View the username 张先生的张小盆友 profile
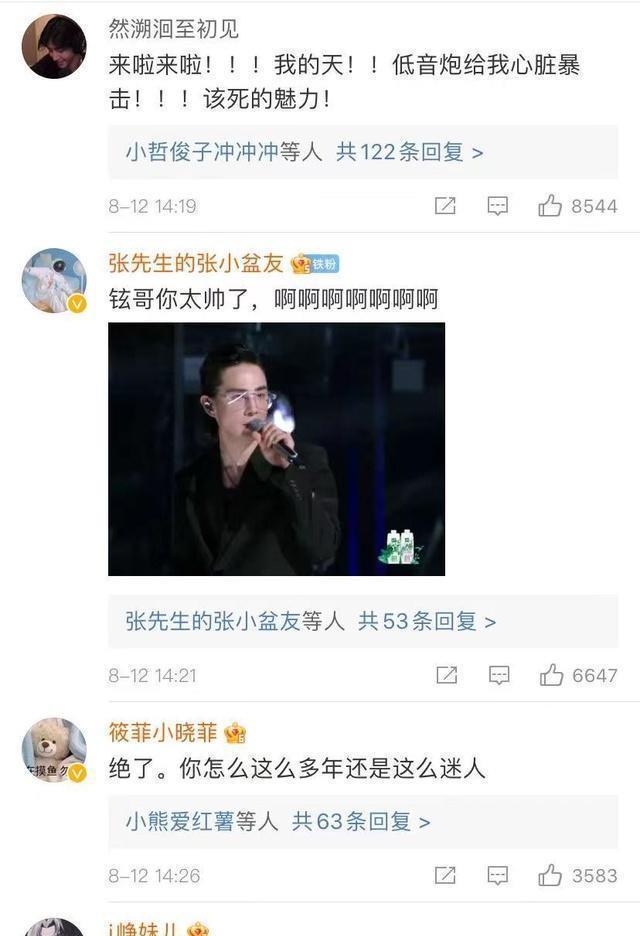This screenshot has height=936, width=640. click(196, 264)
